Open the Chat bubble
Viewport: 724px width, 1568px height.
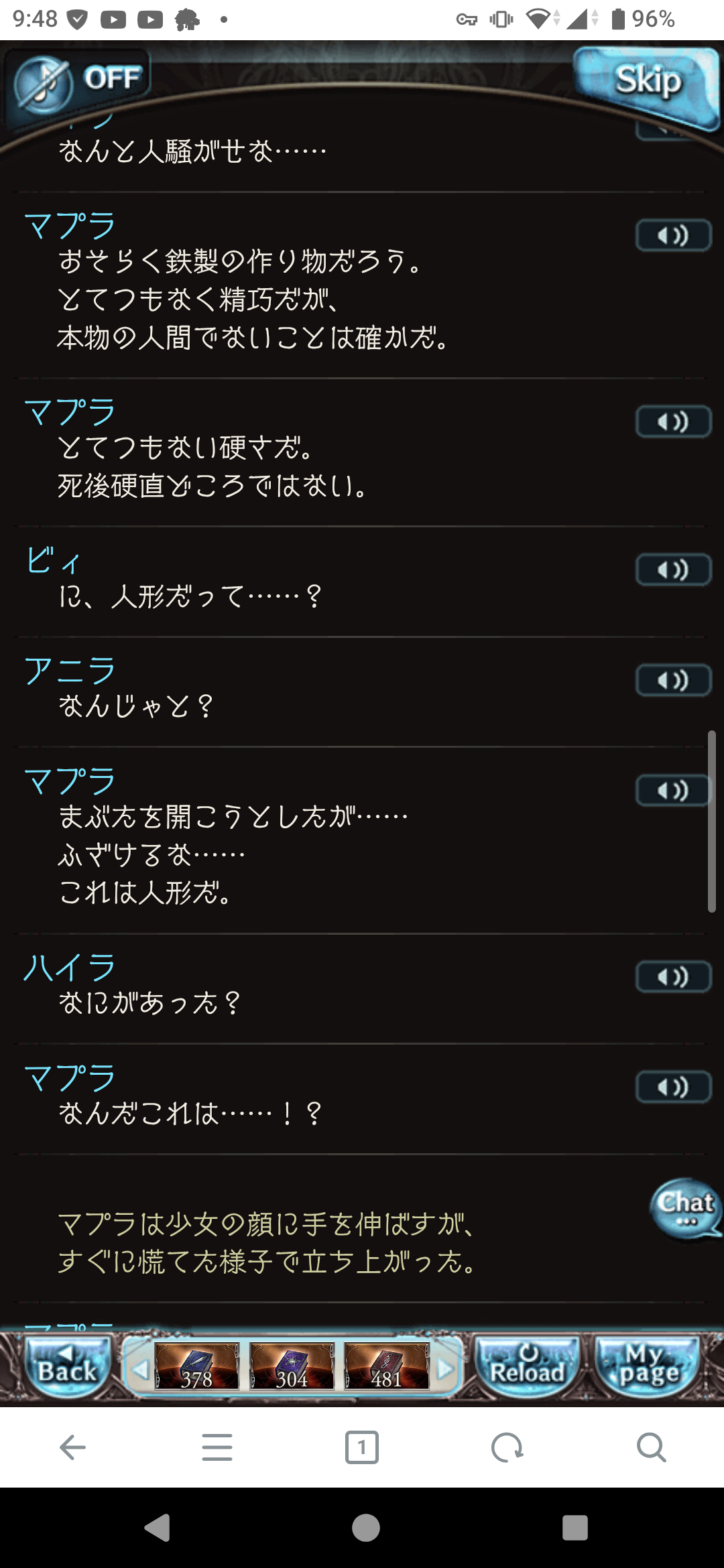pyautogui.click(x=685, y=1207)
